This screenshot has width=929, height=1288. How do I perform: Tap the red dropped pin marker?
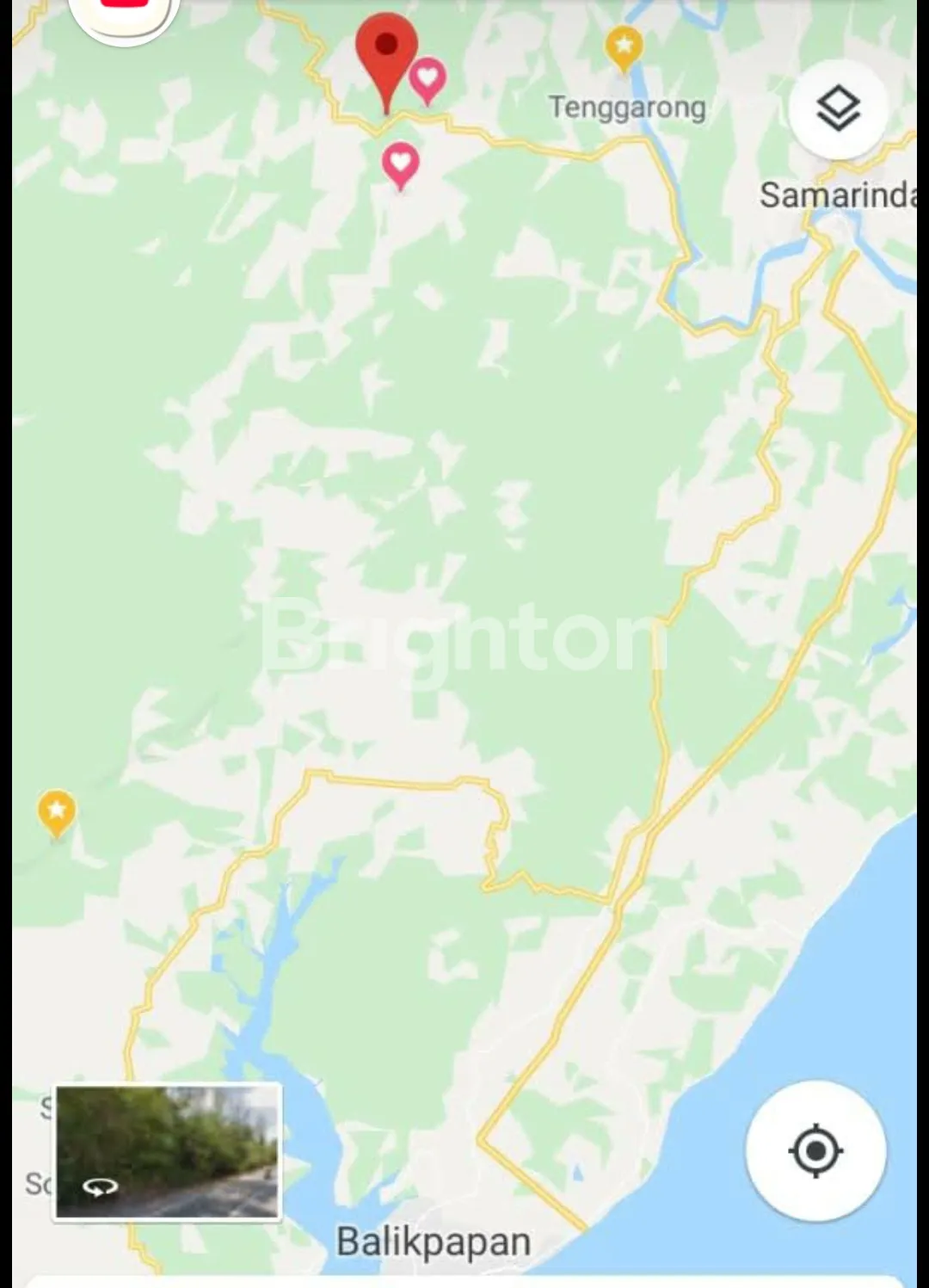pos(386,53)
